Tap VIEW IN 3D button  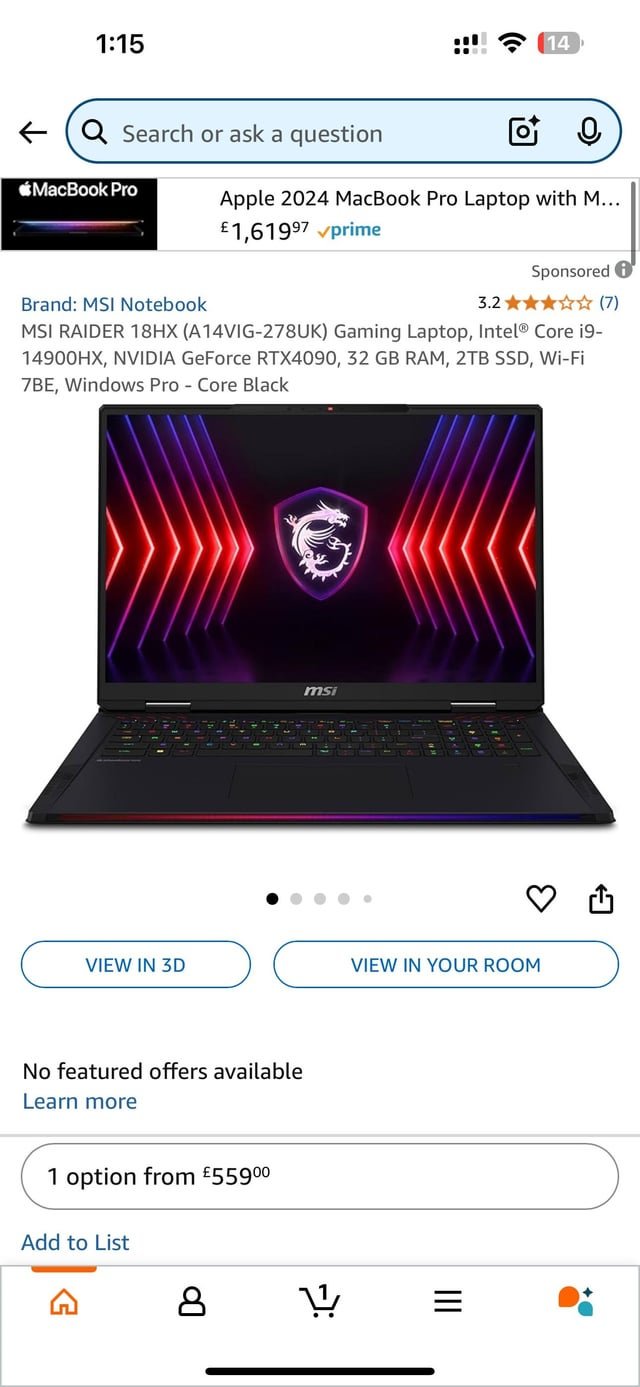click(135, 965)
